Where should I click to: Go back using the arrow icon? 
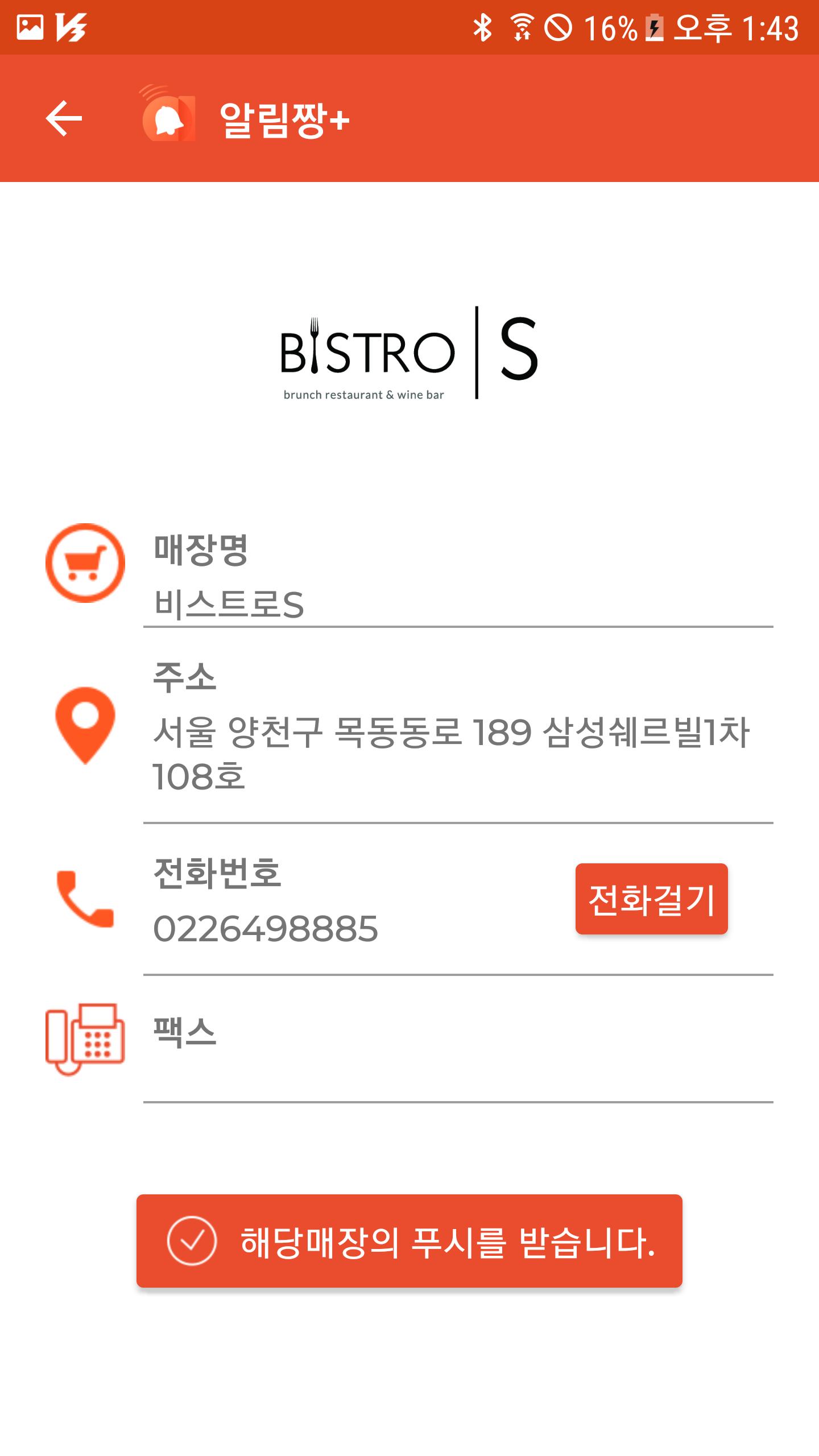tap(64, 118)
